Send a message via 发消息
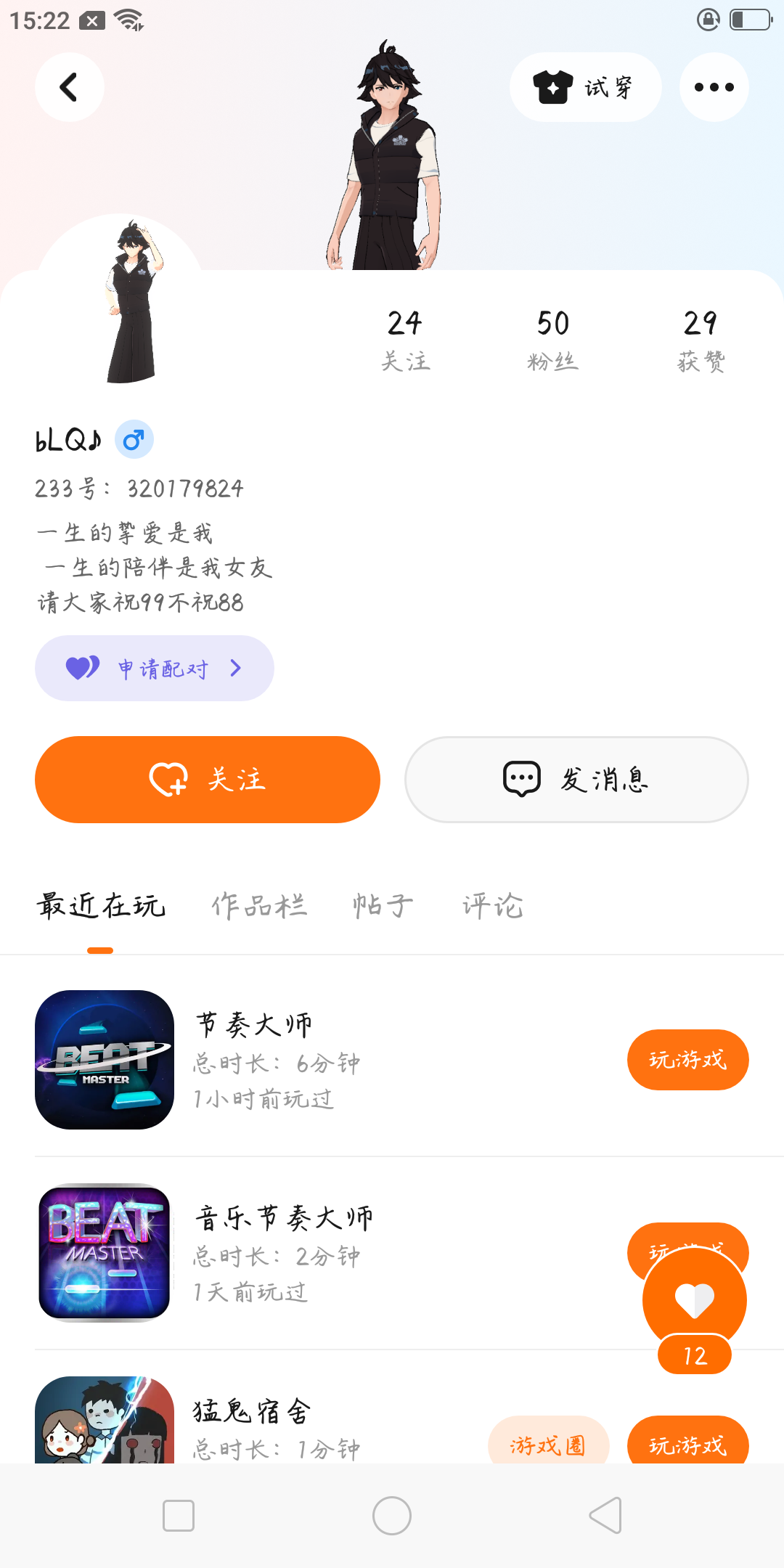Viewport: 784px width, 1568px height. tap(576, 780)
